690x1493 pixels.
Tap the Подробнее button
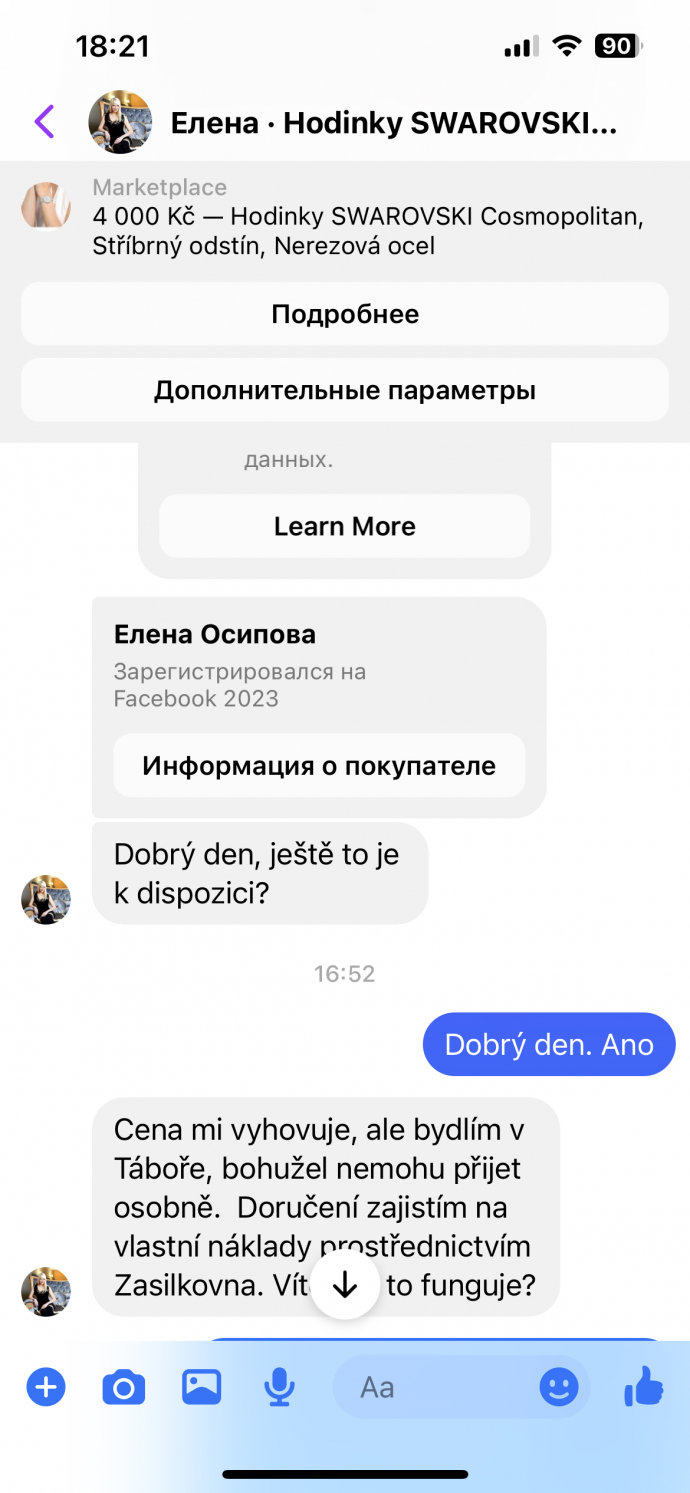[345, 314]
